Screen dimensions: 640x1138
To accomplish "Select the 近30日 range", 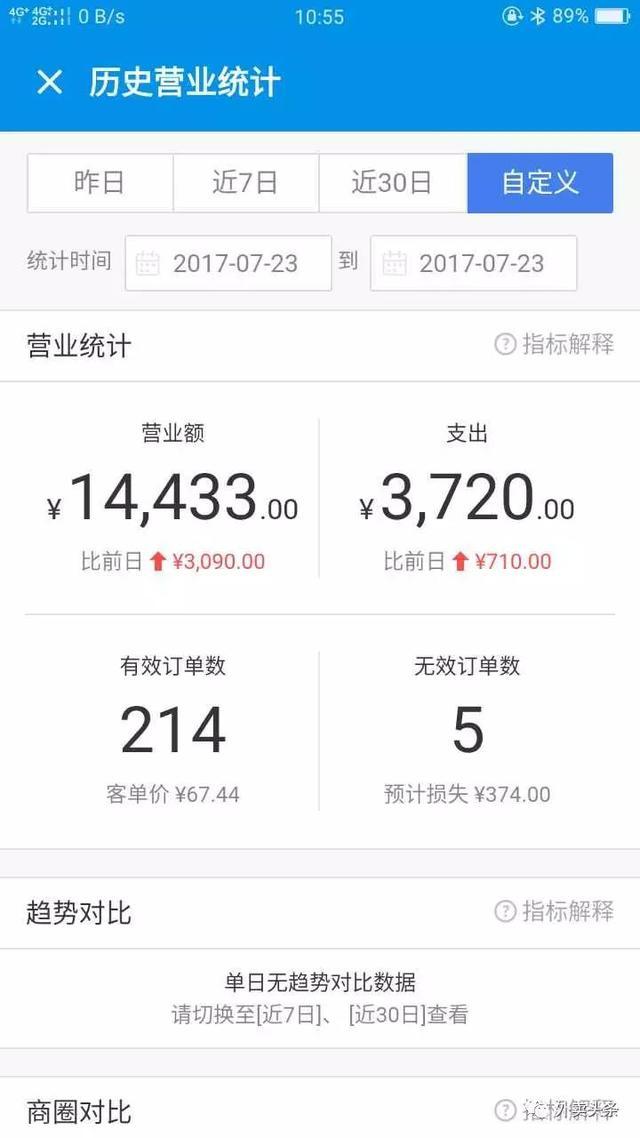I will pos(393,183).
